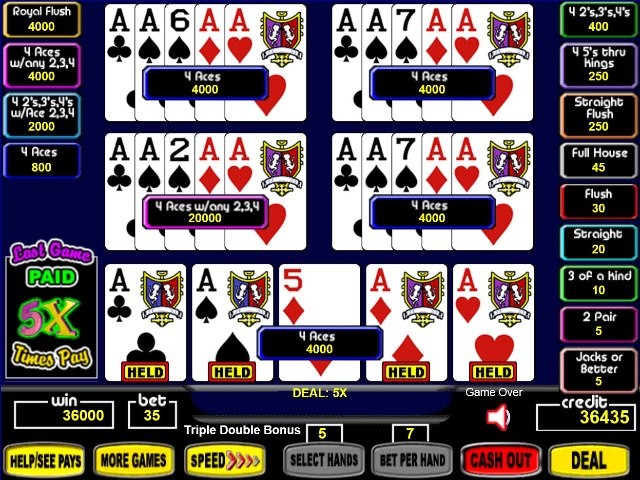
Task: Open Help/See Pays
Action: point(44,460)
